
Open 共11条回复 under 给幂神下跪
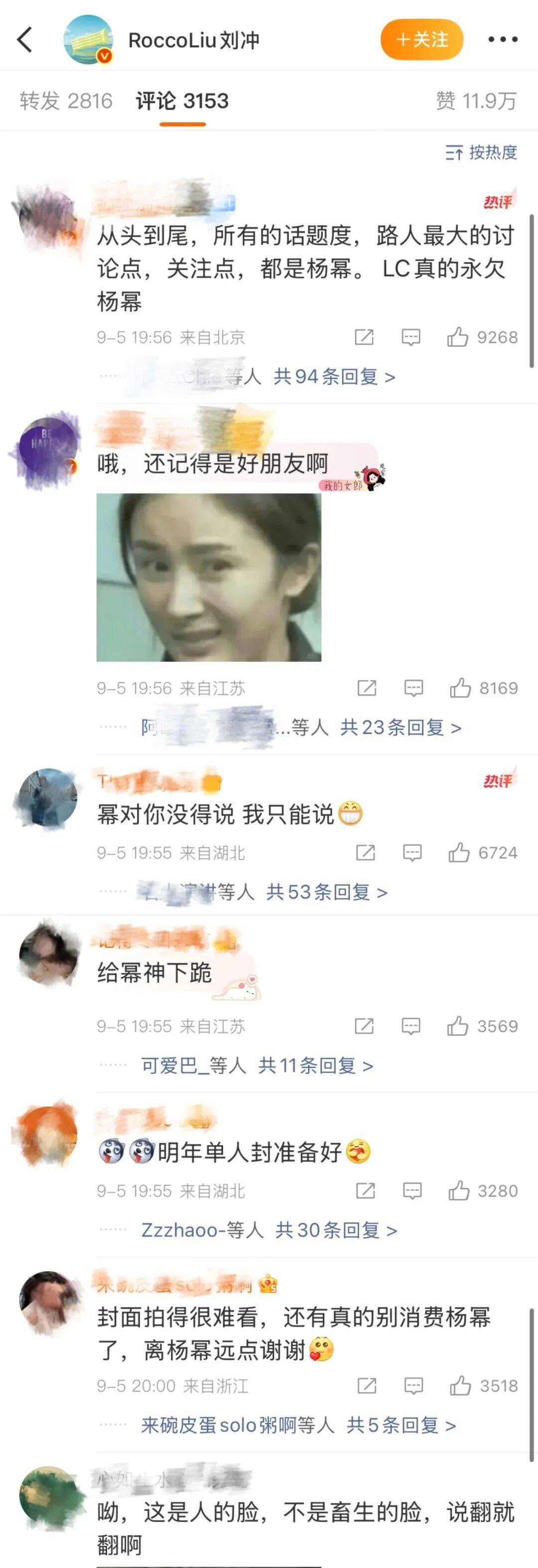click(x=316, y=1066)
